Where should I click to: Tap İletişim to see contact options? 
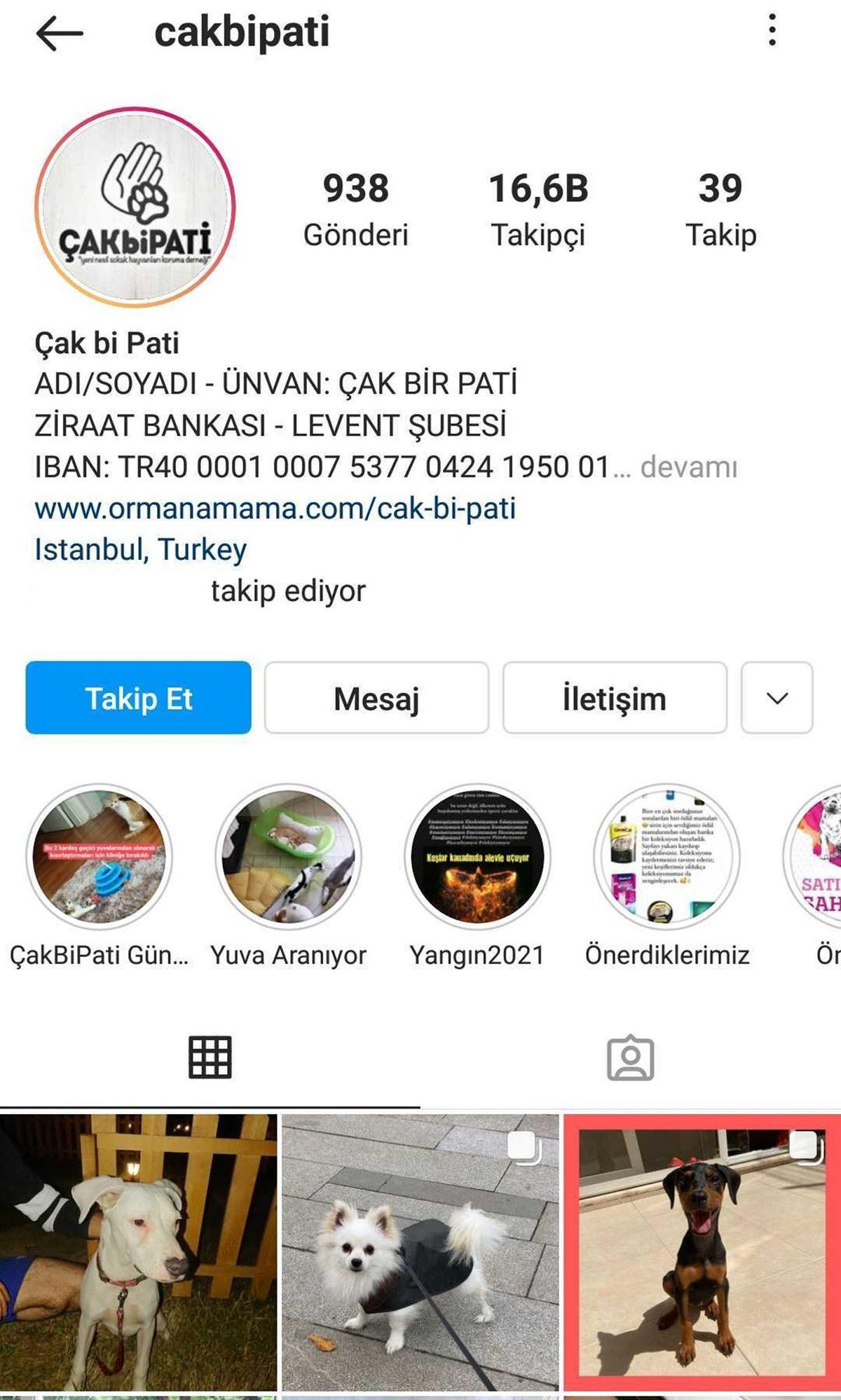(x=615, y=698)
